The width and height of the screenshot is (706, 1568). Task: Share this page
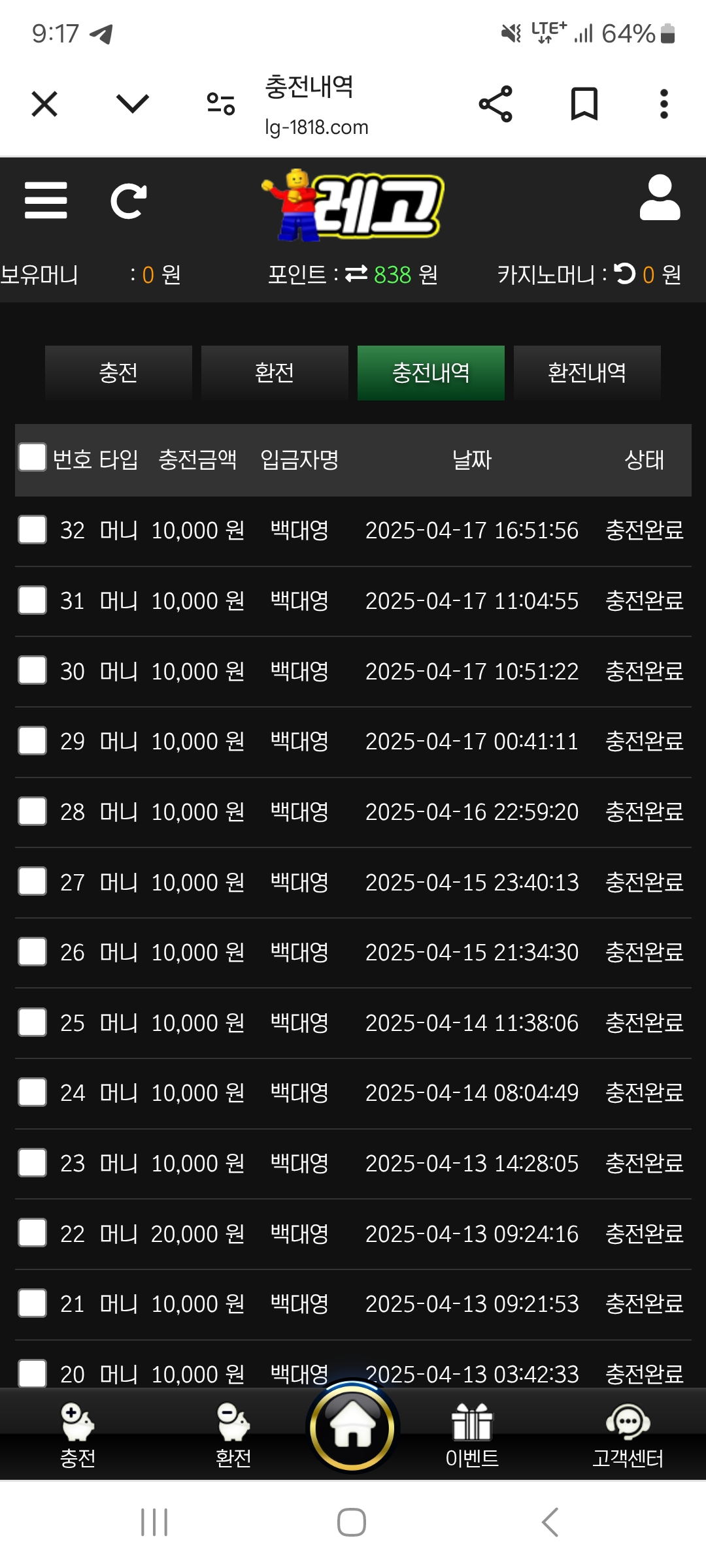click(496, 104)
